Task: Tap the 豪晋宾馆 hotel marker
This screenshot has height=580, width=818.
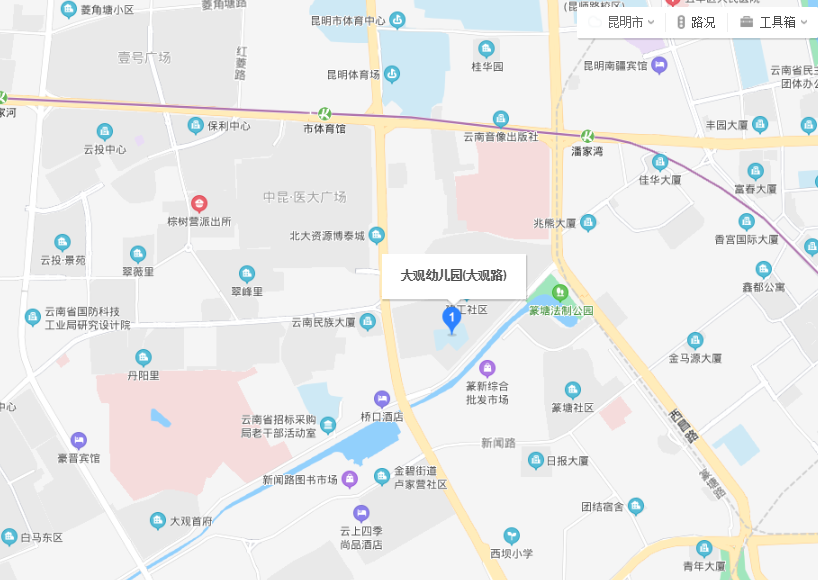Action: tap(78, 440)
